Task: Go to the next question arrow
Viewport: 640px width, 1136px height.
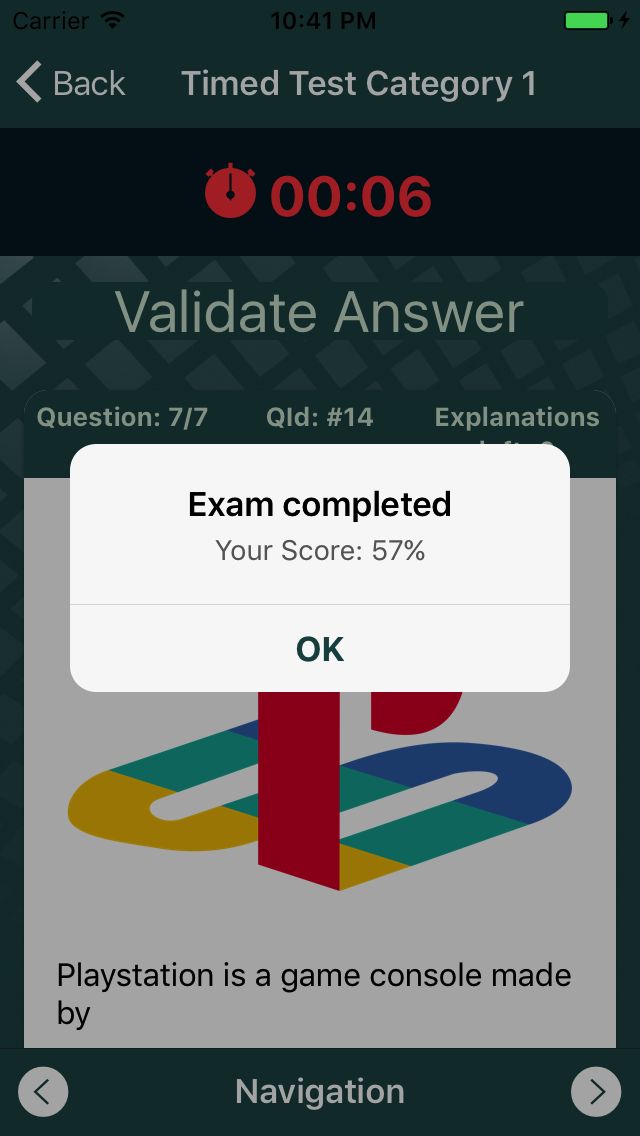Action: pyautogui.click(x=596, y=1091)
